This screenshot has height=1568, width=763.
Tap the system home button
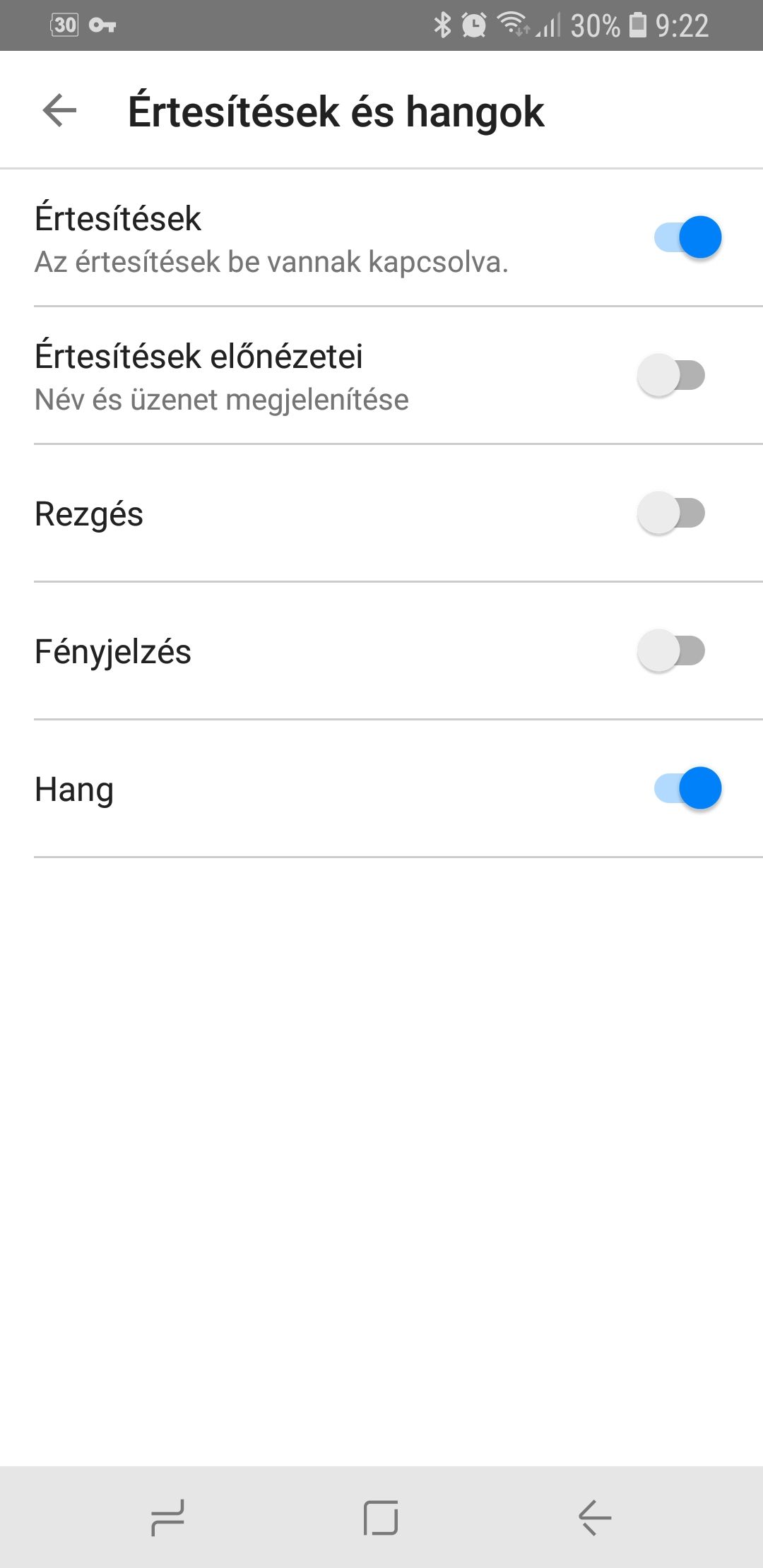(x=381, y=1517)
